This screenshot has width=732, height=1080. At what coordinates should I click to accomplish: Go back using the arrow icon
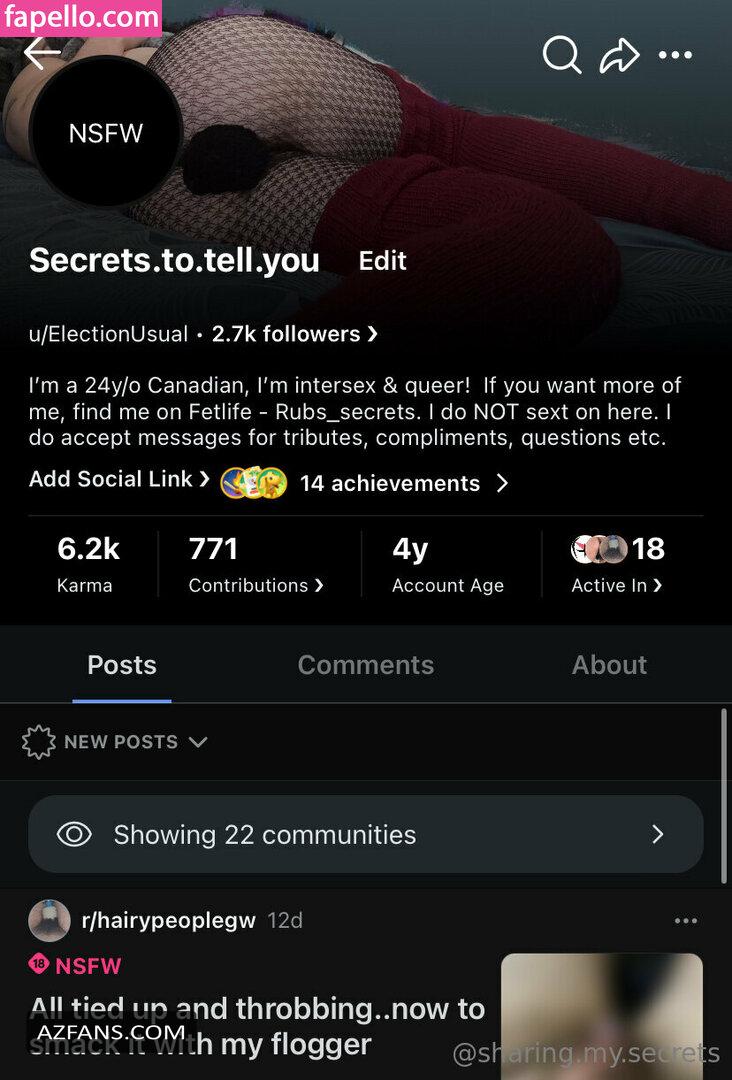click(x=42, y=53)
